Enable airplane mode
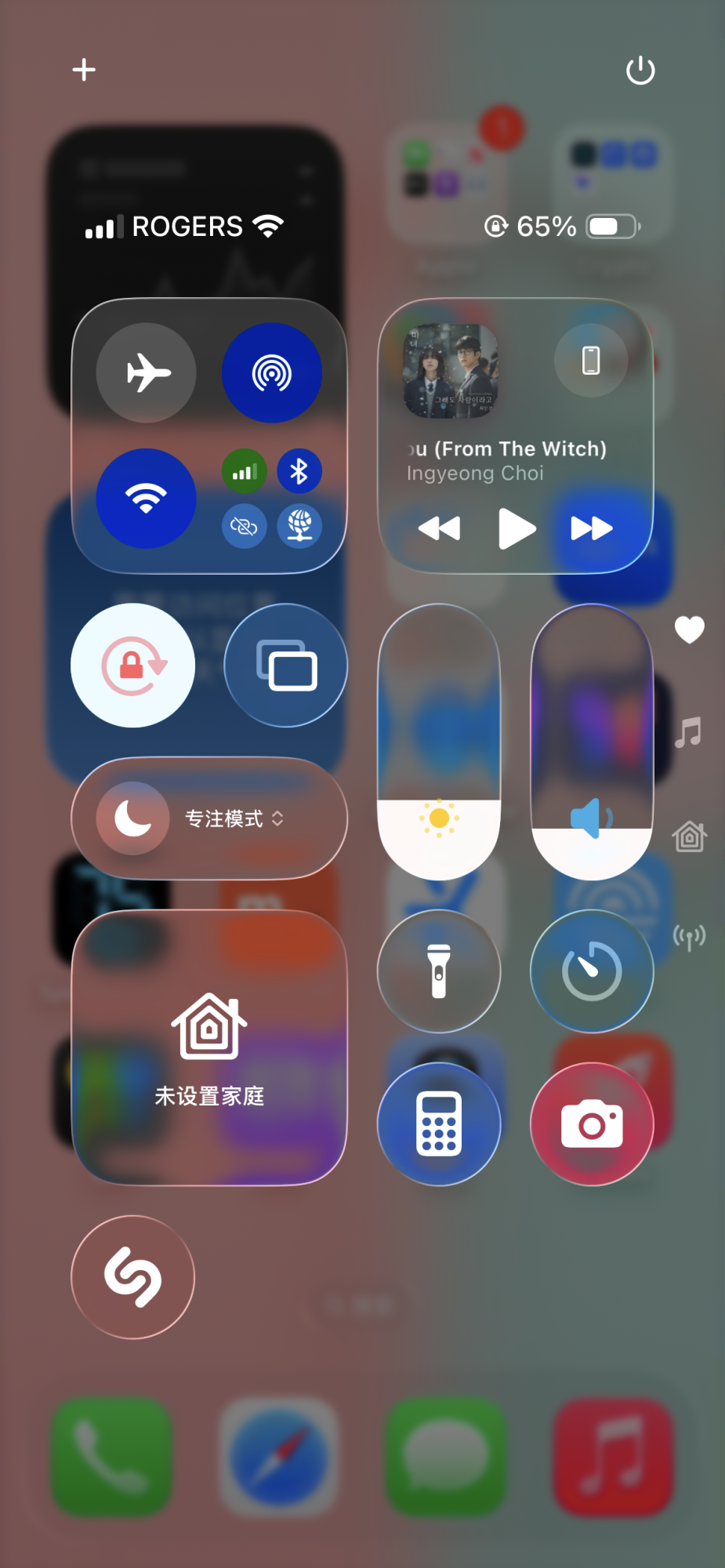Screen dimensions: 725x1568 point(147,373)
